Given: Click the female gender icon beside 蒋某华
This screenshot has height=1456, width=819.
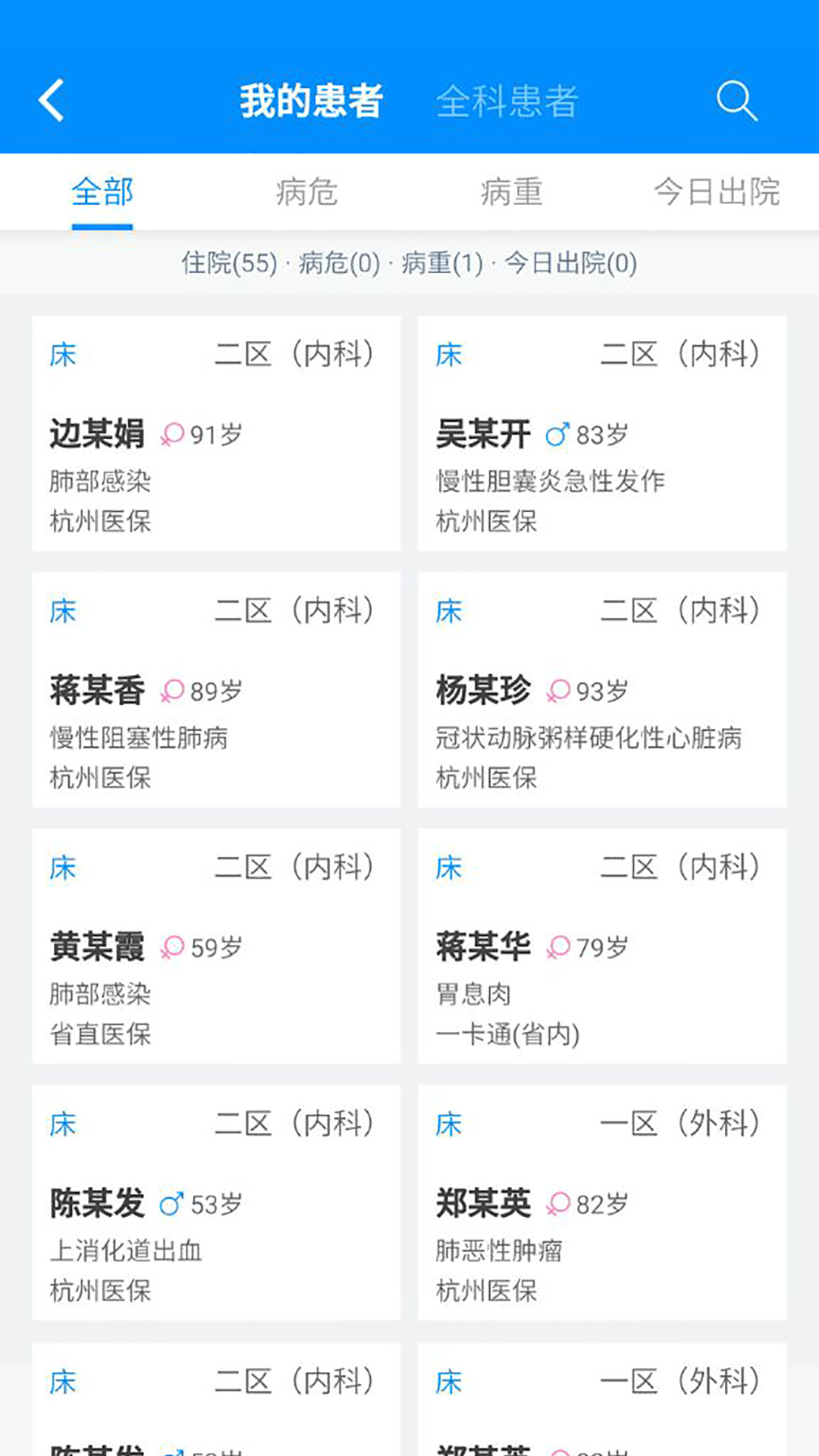Looking at the screenshot, I should click(559, 948).
